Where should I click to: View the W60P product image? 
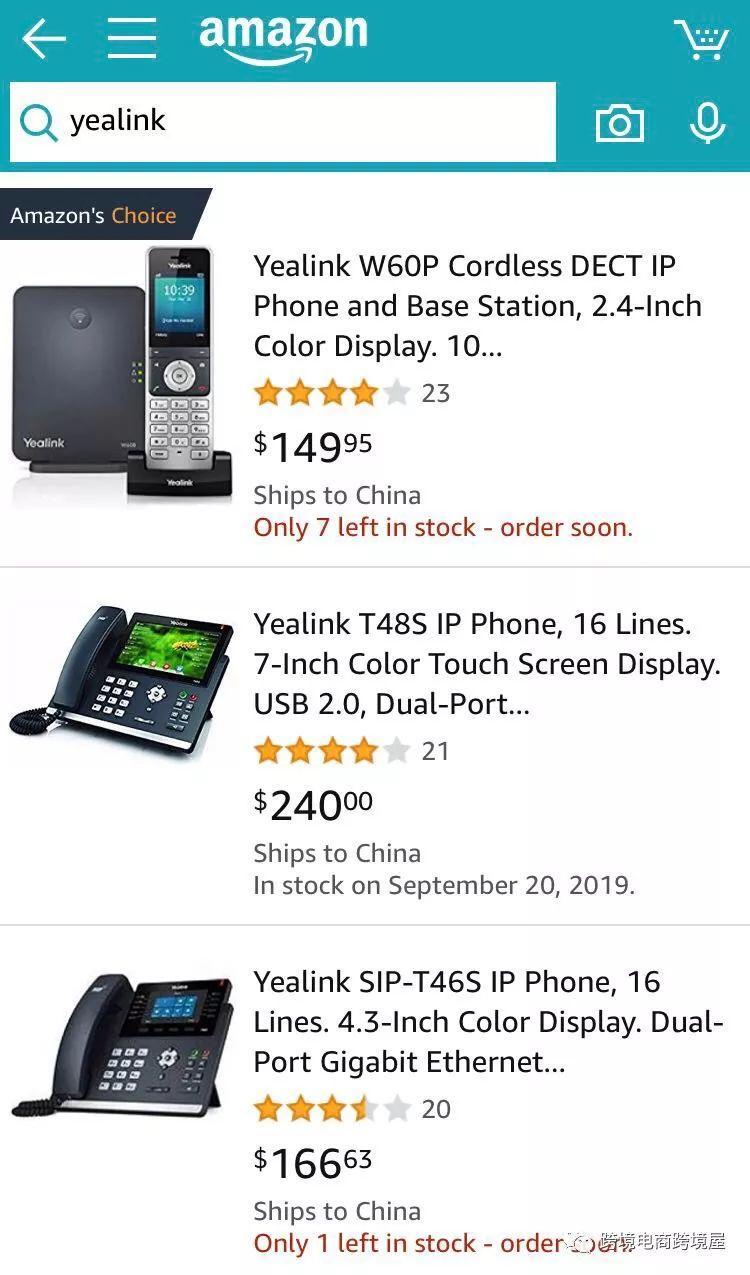click(x=122, y=376)
